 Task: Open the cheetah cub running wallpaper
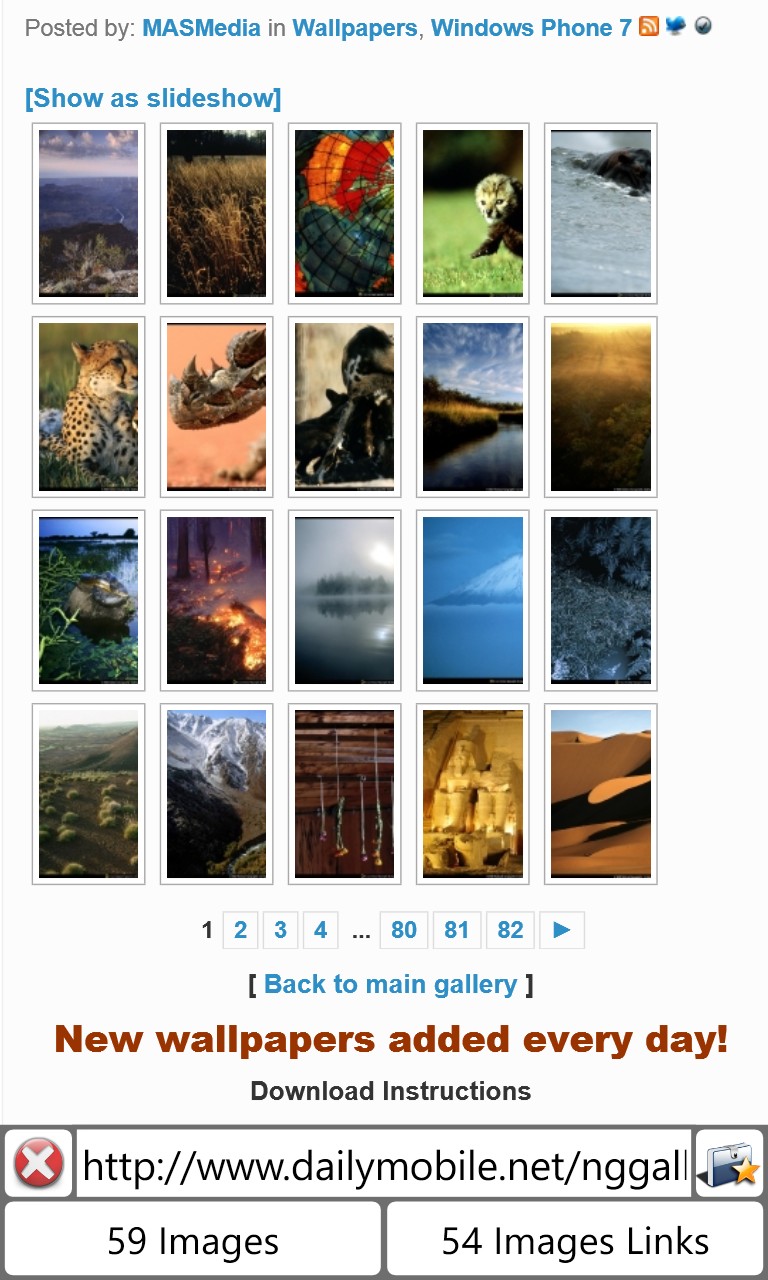(473, 213)
